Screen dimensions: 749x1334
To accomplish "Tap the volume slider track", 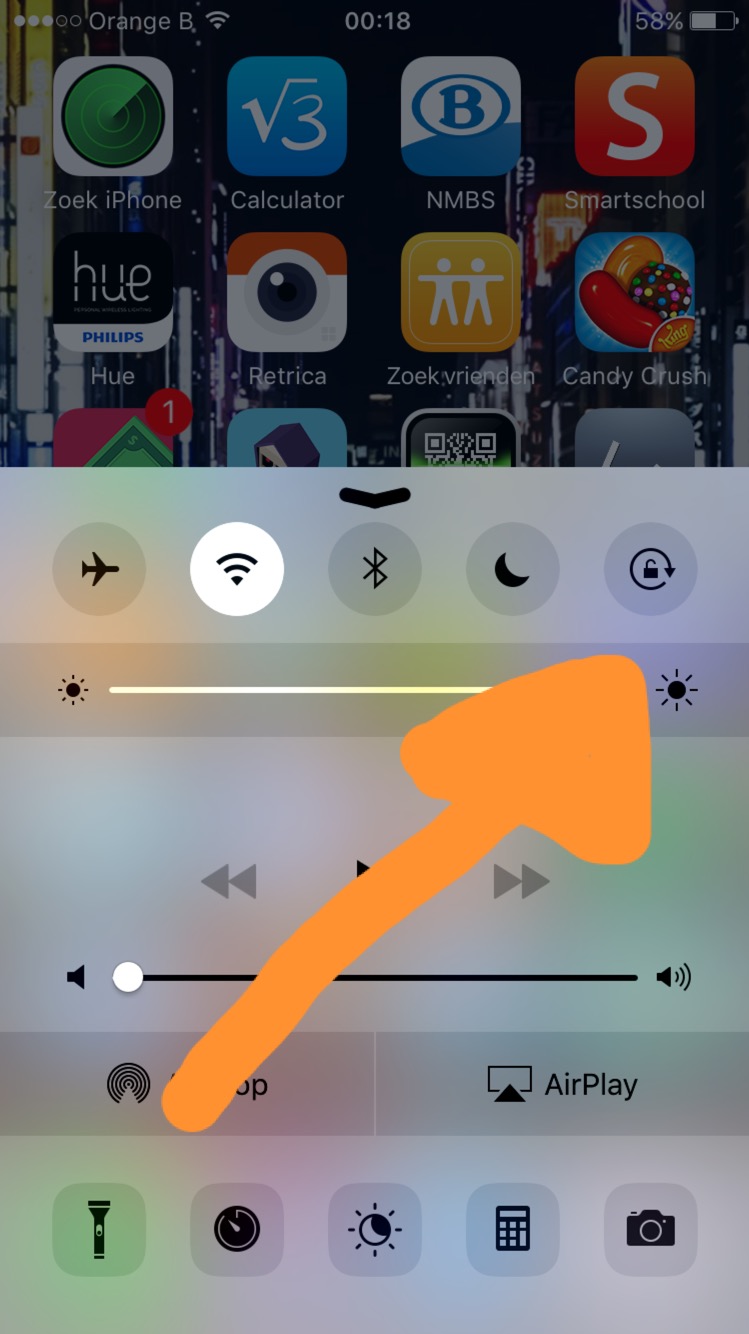I will click(380, 977).
